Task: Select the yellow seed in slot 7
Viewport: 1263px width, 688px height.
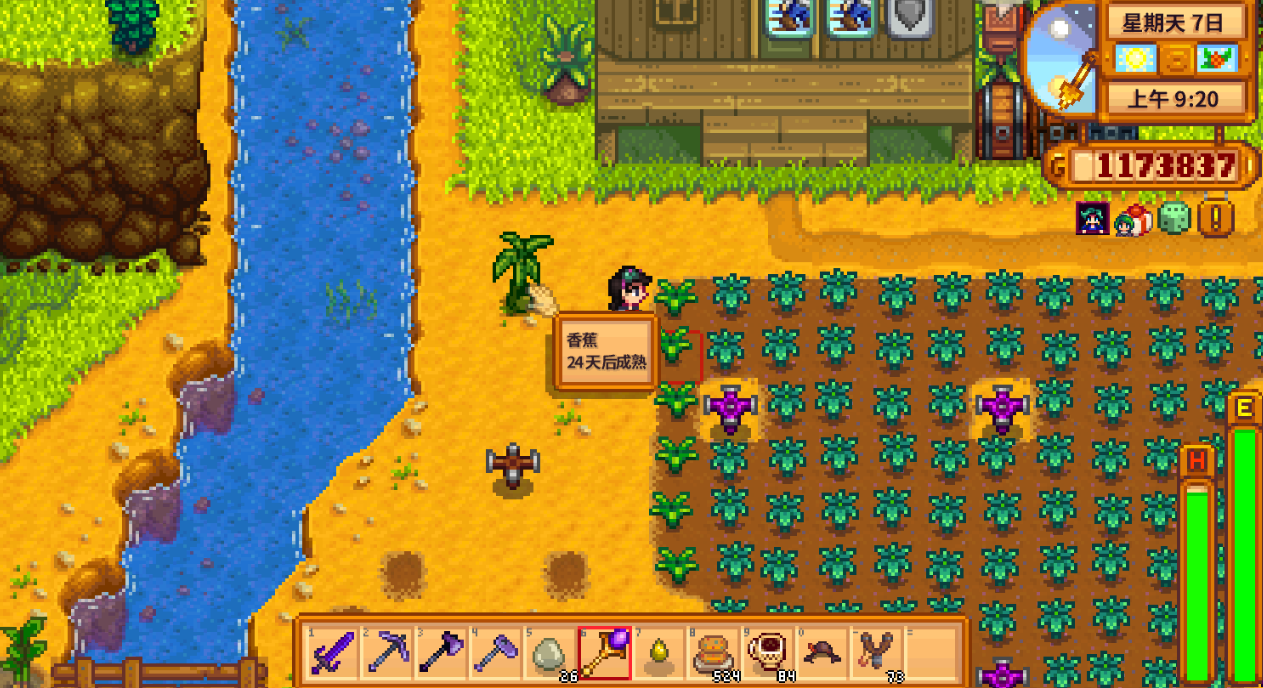Action: 658,652
